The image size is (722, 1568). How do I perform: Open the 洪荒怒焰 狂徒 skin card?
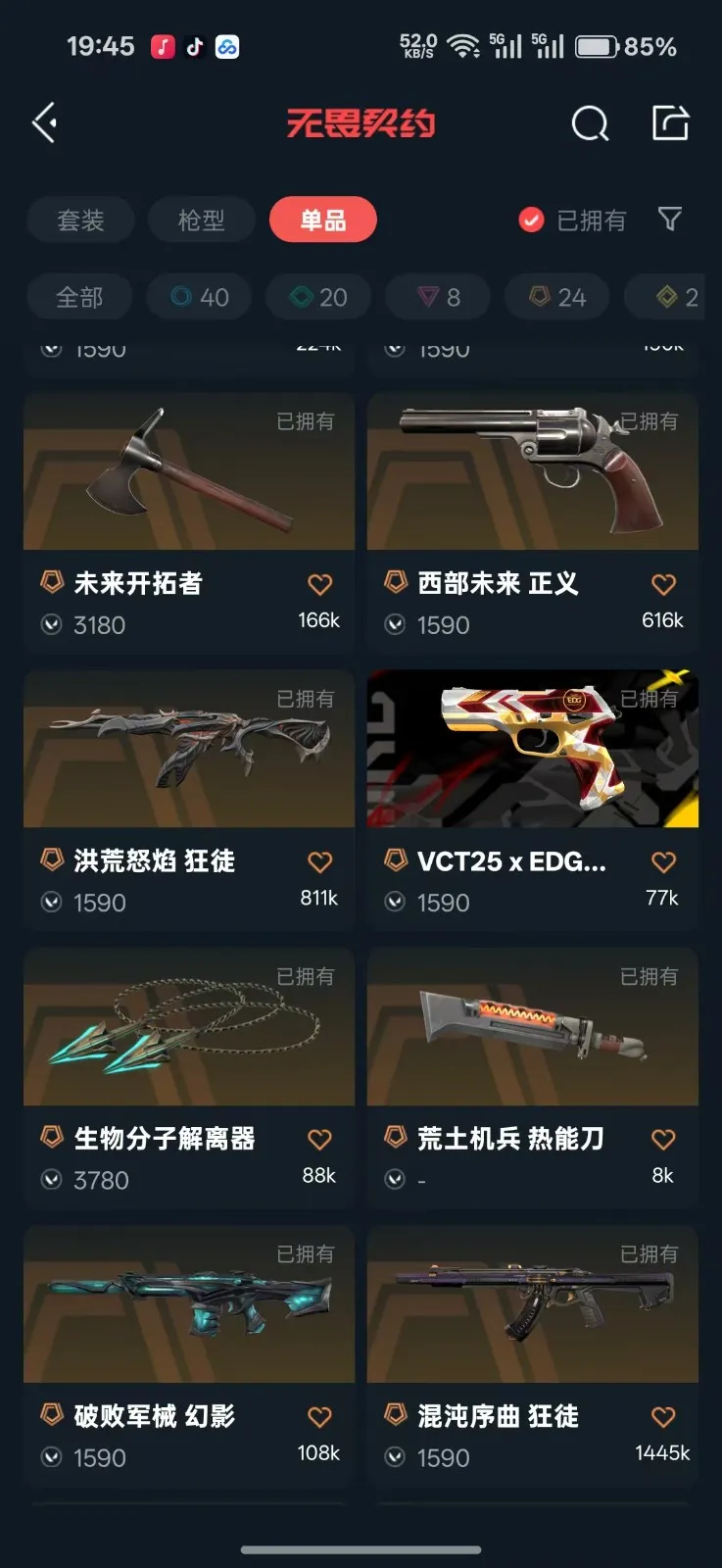(x=189, y=750)
